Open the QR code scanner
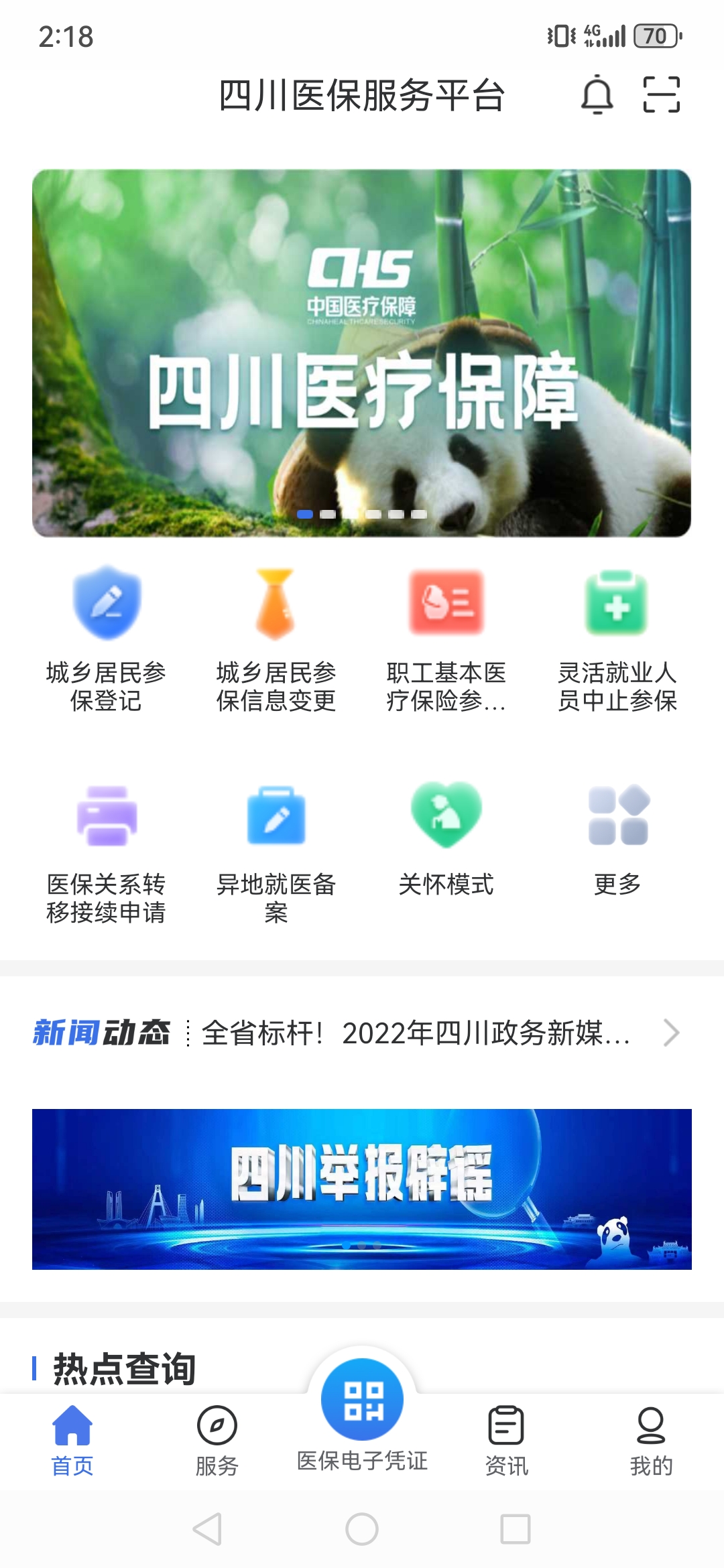 point(661,94)
